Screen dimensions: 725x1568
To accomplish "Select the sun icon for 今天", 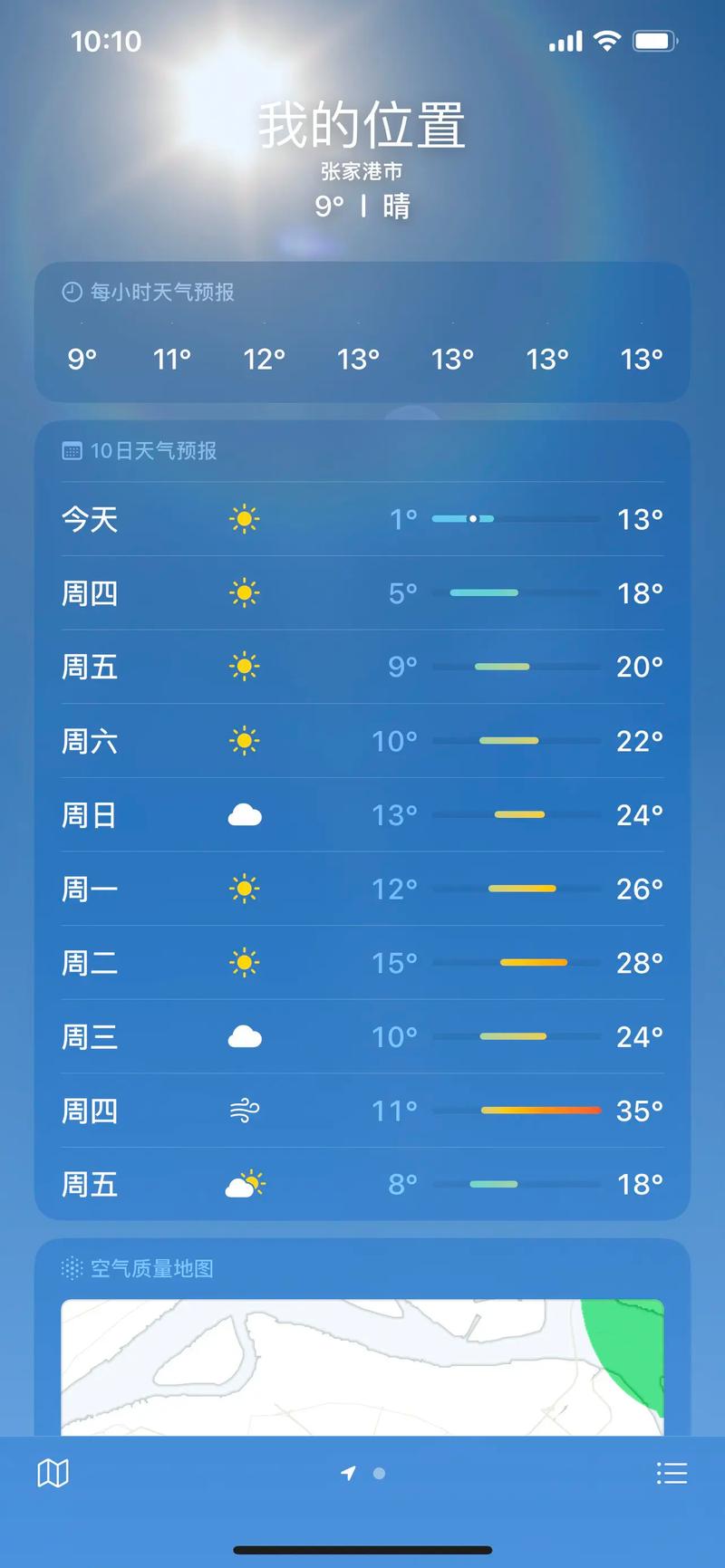I will pyautogui.click(x=245, y=518).
